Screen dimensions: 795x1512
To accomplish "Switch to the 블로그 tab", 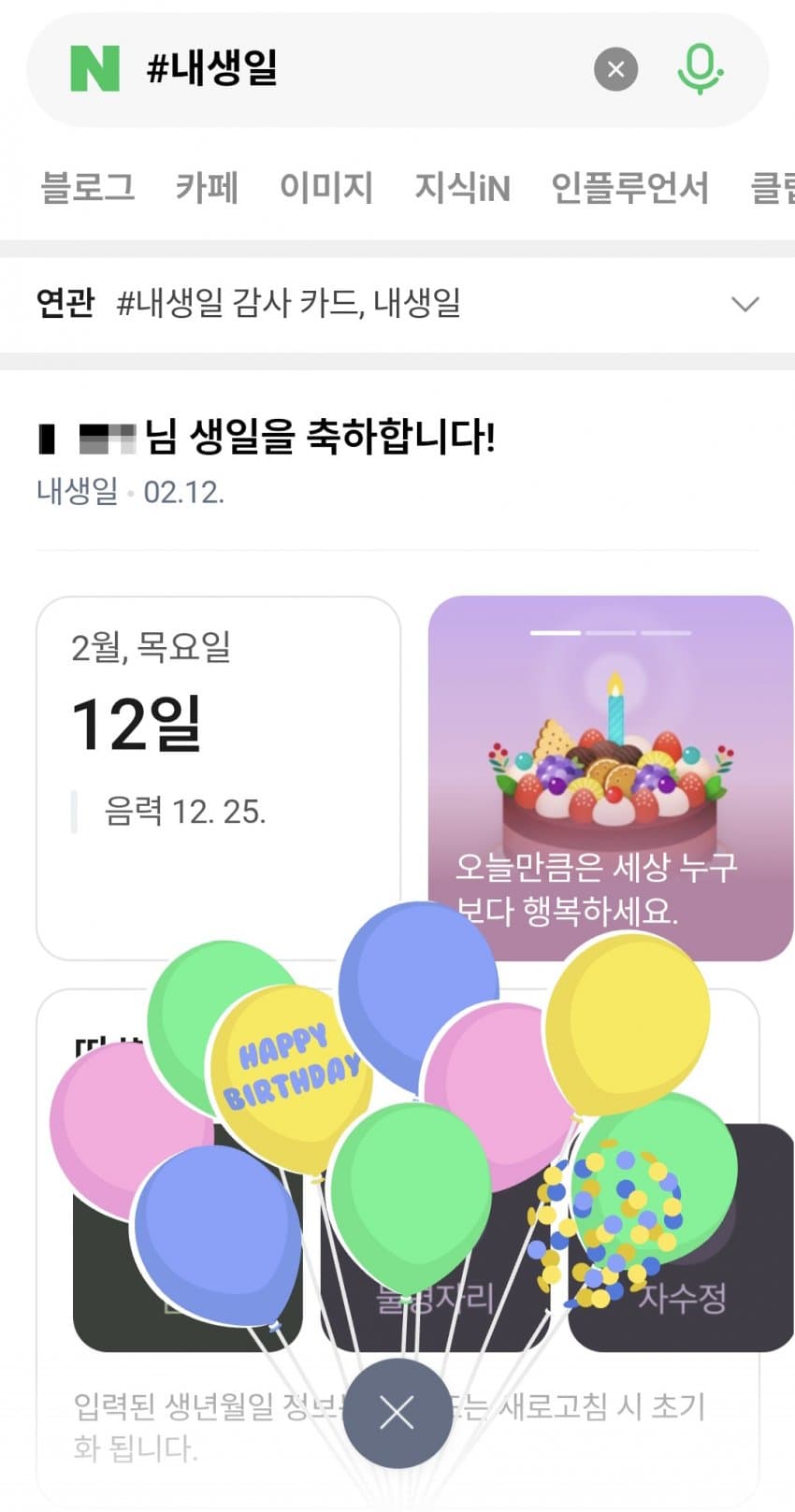I will point(87,188).
